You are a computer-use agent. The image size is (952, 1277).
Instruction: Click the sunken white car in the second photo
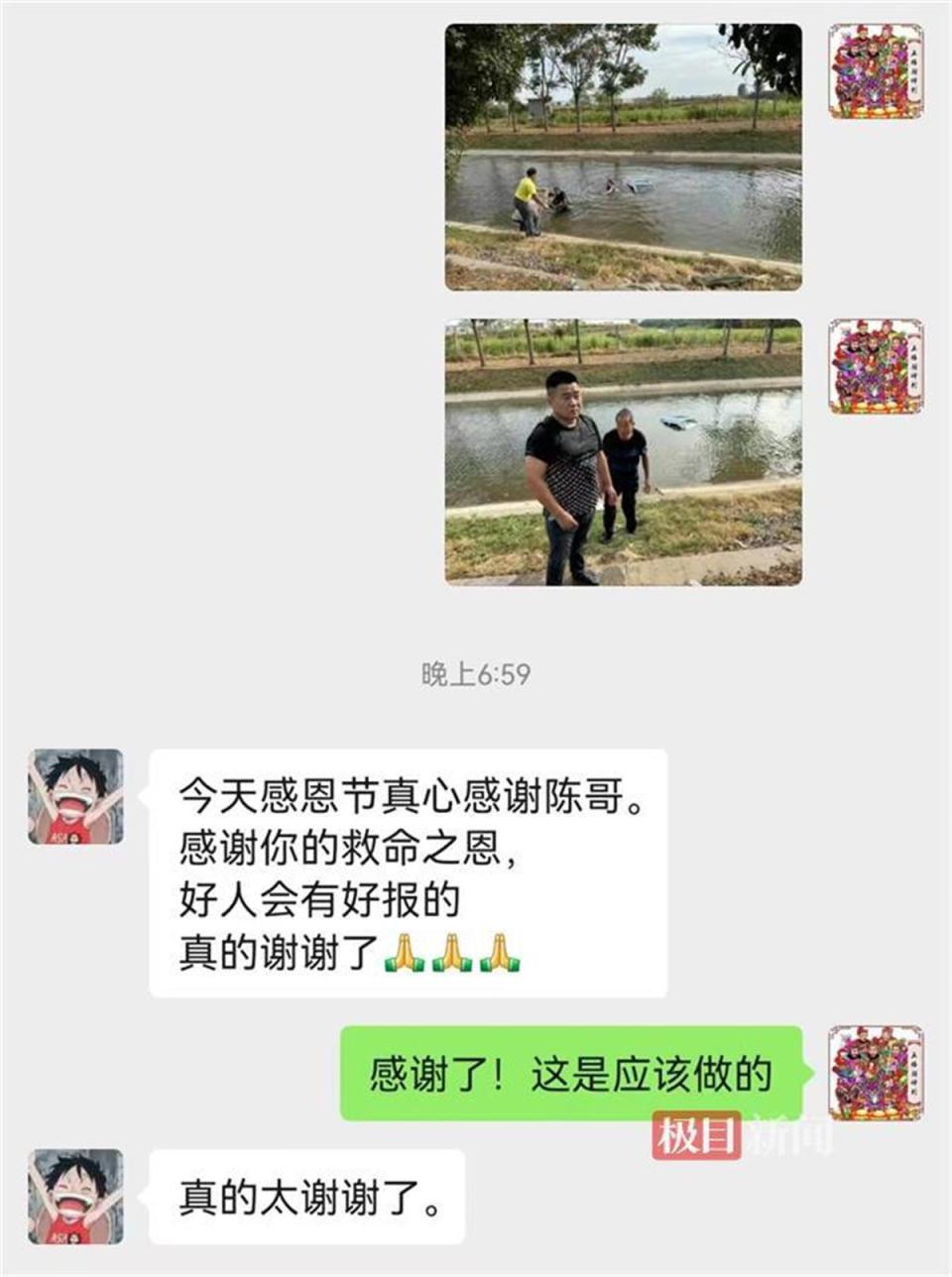(x=679, y=421)
